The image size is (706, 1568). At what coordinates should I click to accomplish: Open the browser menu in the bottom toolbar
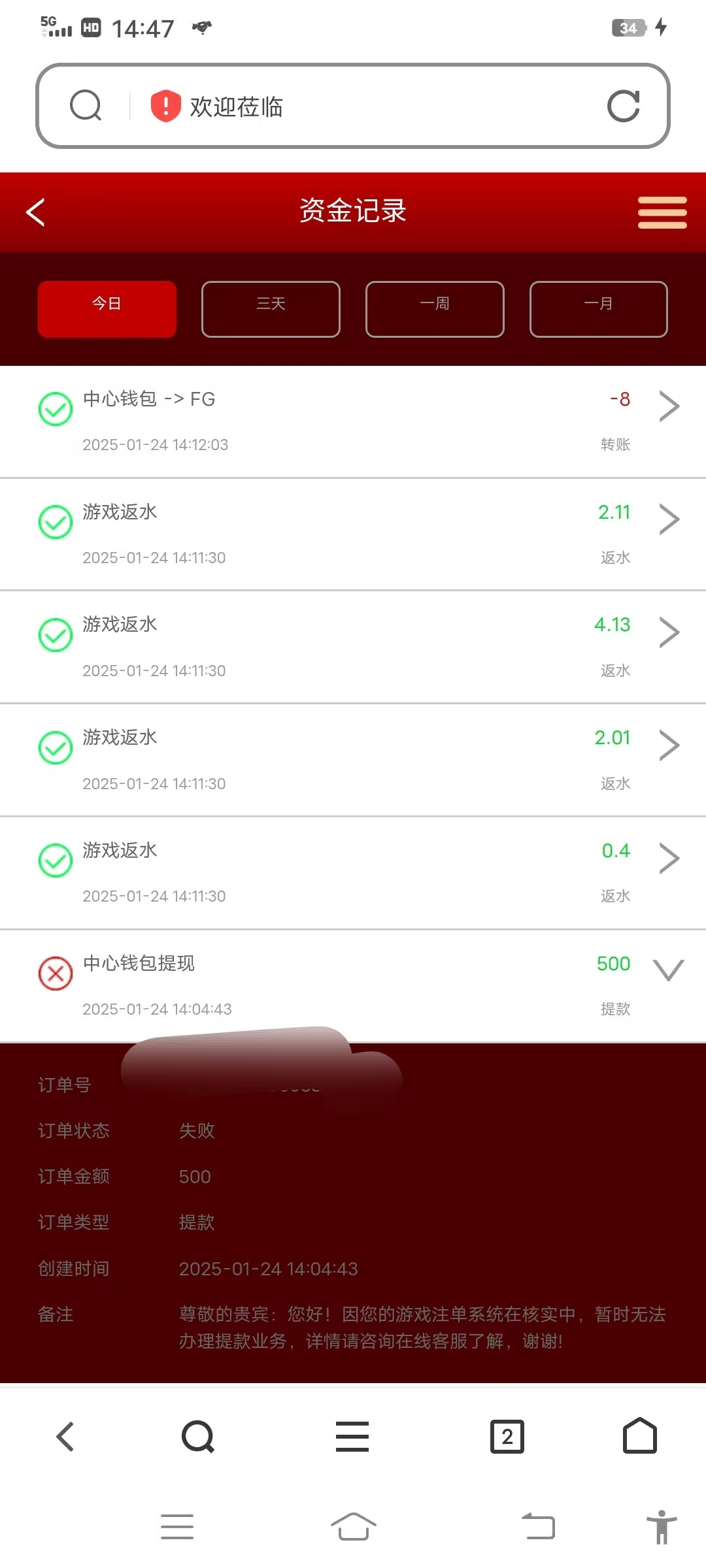coord(352,1437)
